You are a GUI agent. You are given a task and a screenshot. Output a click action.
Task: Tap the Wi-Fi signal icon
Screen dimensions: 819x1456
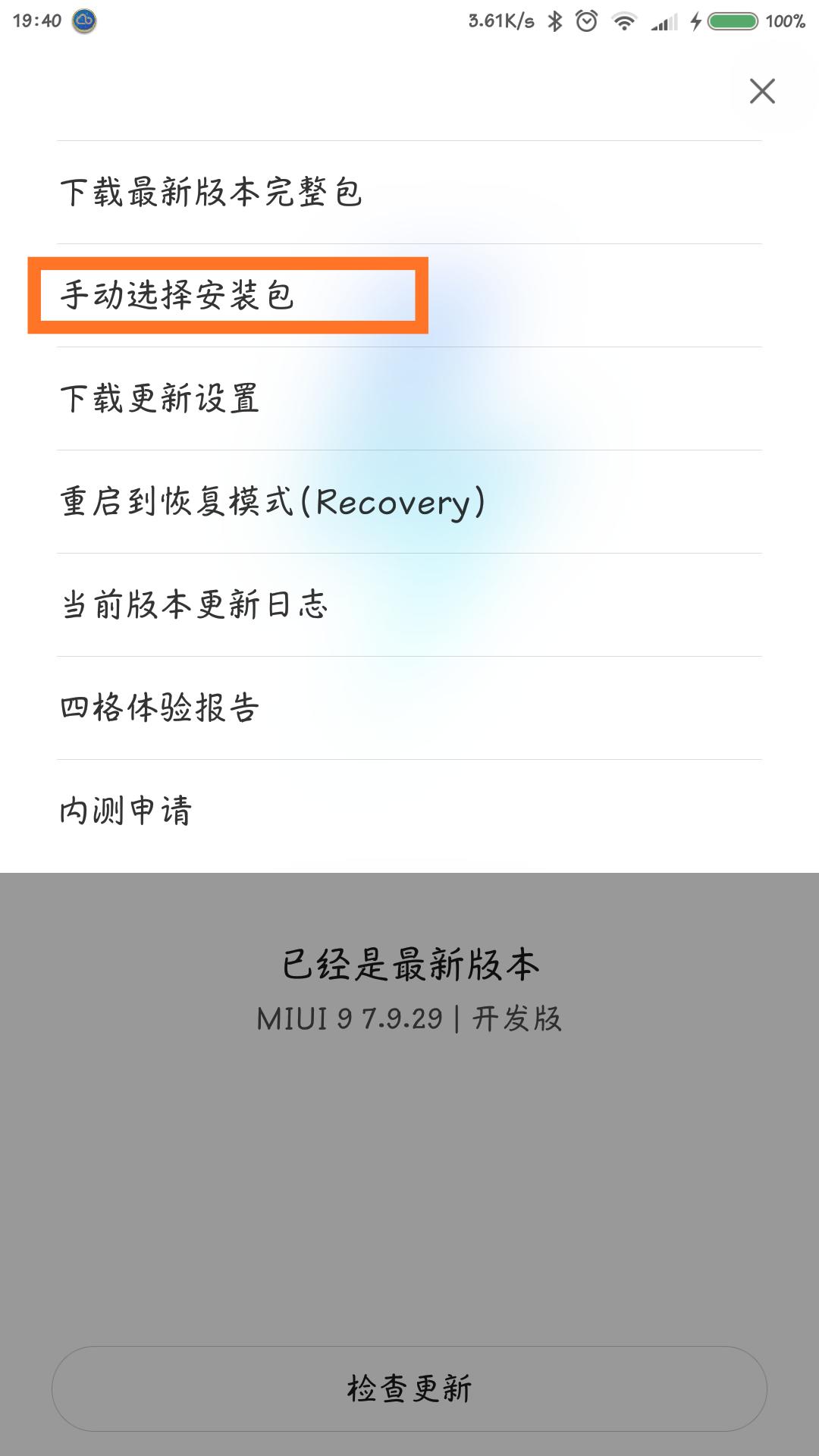[626, 20]
